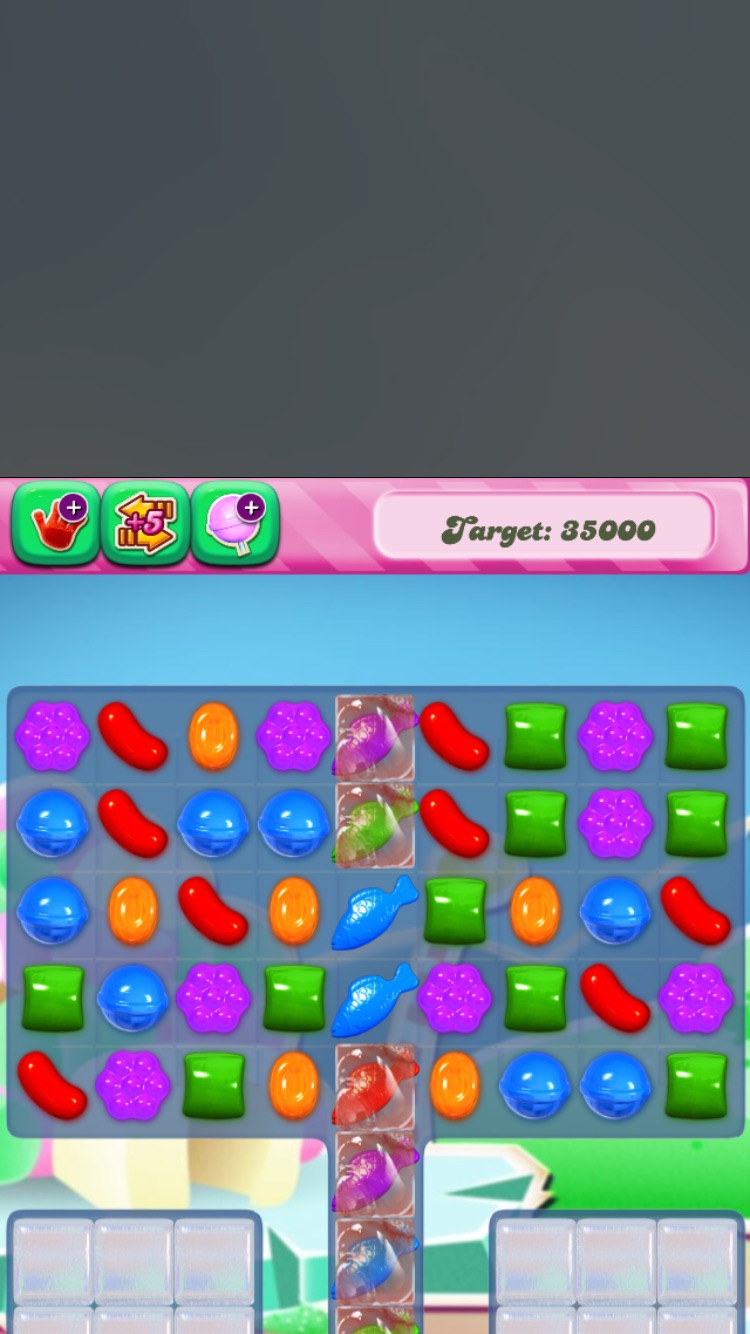This screenshot has width=750, height=1334.
Task: Activate the free switch hand booster
Action: [x=56, y=524]
